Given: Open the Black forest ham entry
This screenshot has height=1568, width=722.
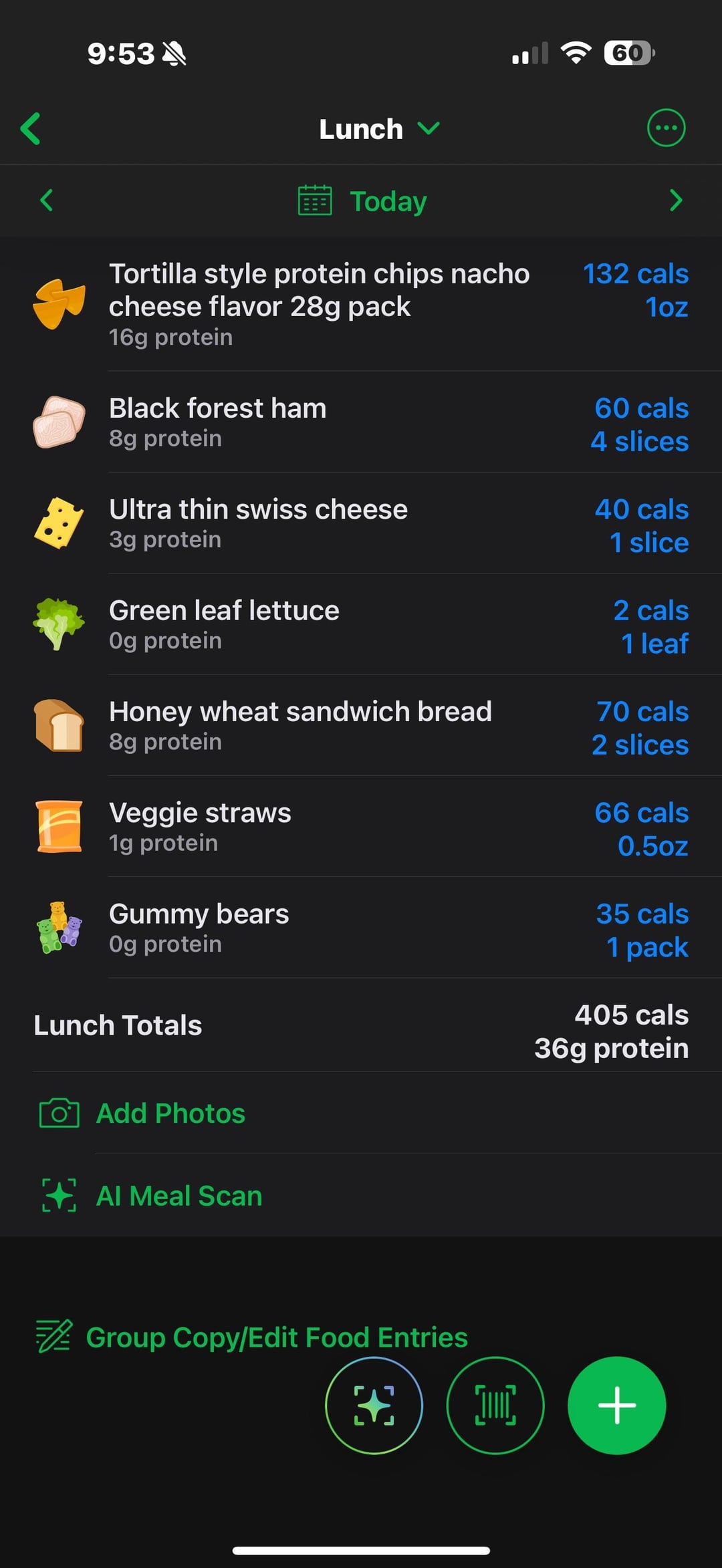Looking at the screenshot, I should pyautogui.click(x=361, y=422).
